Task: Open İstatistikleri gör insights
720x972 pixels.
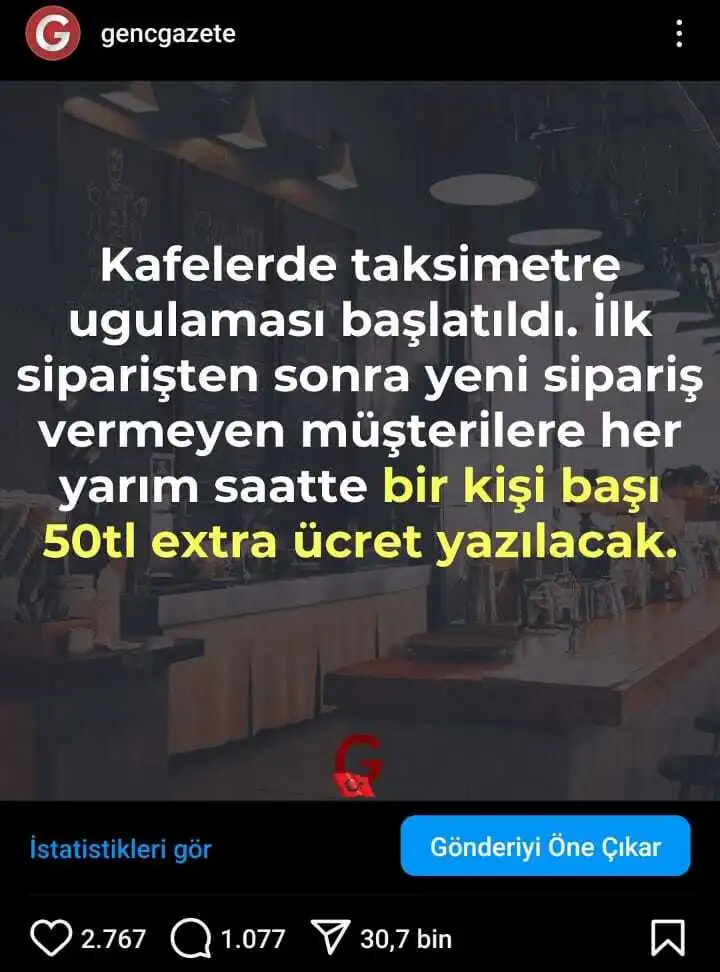Action: pyautogui.click(x=119, y=848)
